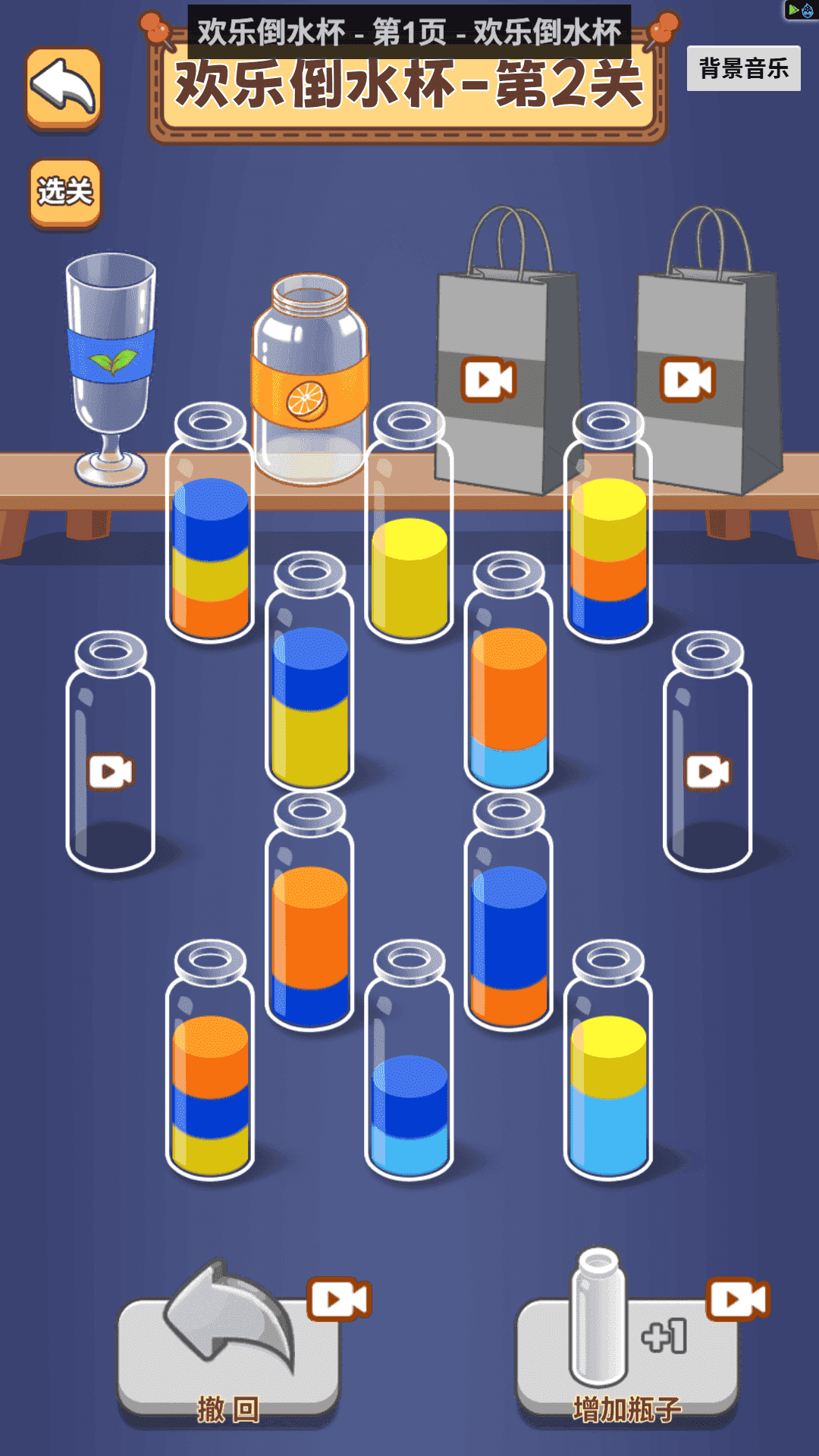Select the bottle filled only with yellow
The width and height of the screenshot is (819, 1456).
pos(409,522)
